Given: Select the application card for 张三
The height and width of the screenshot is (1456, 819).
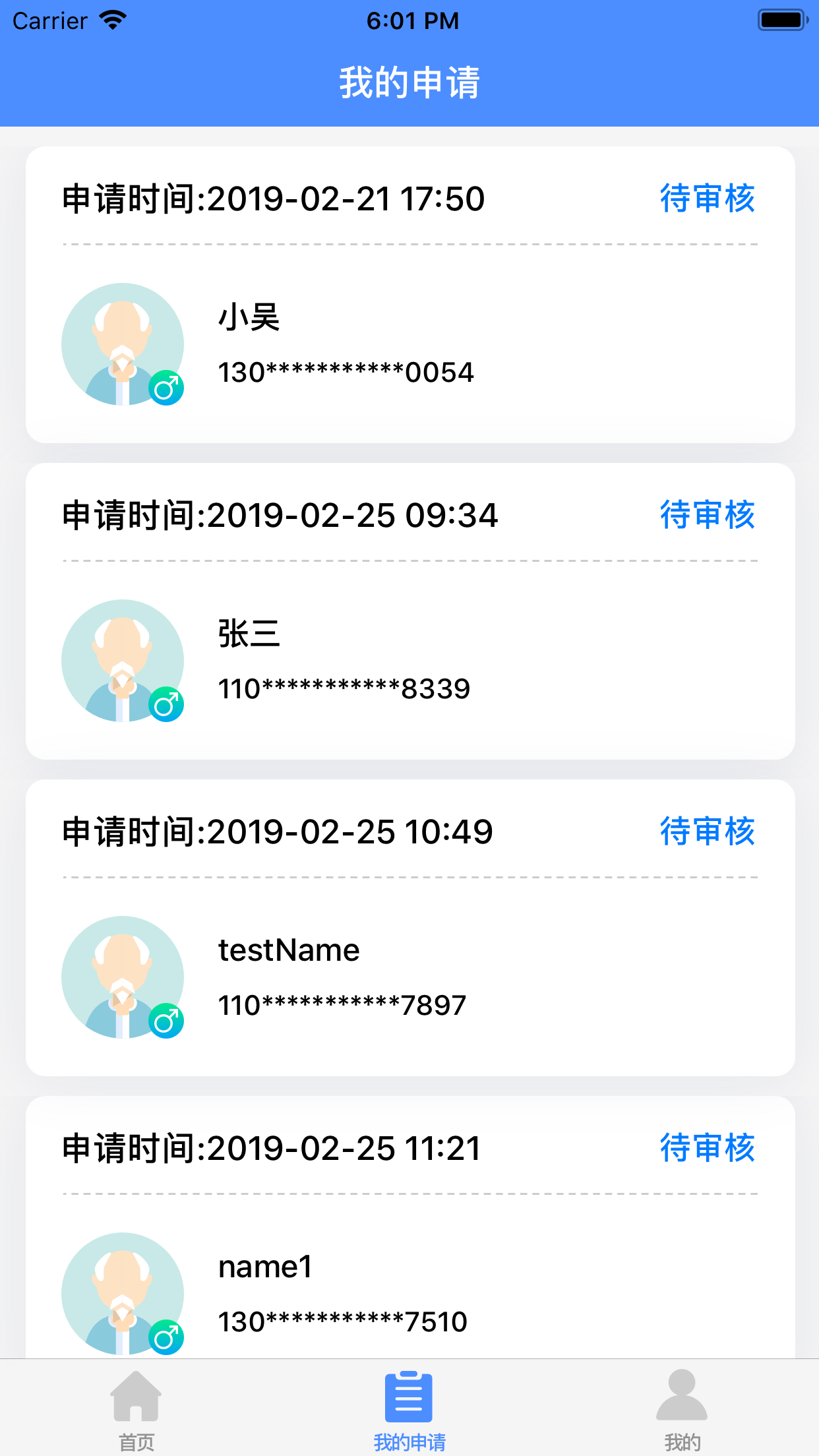Looking at the screenshot, I should click(409, 610).
